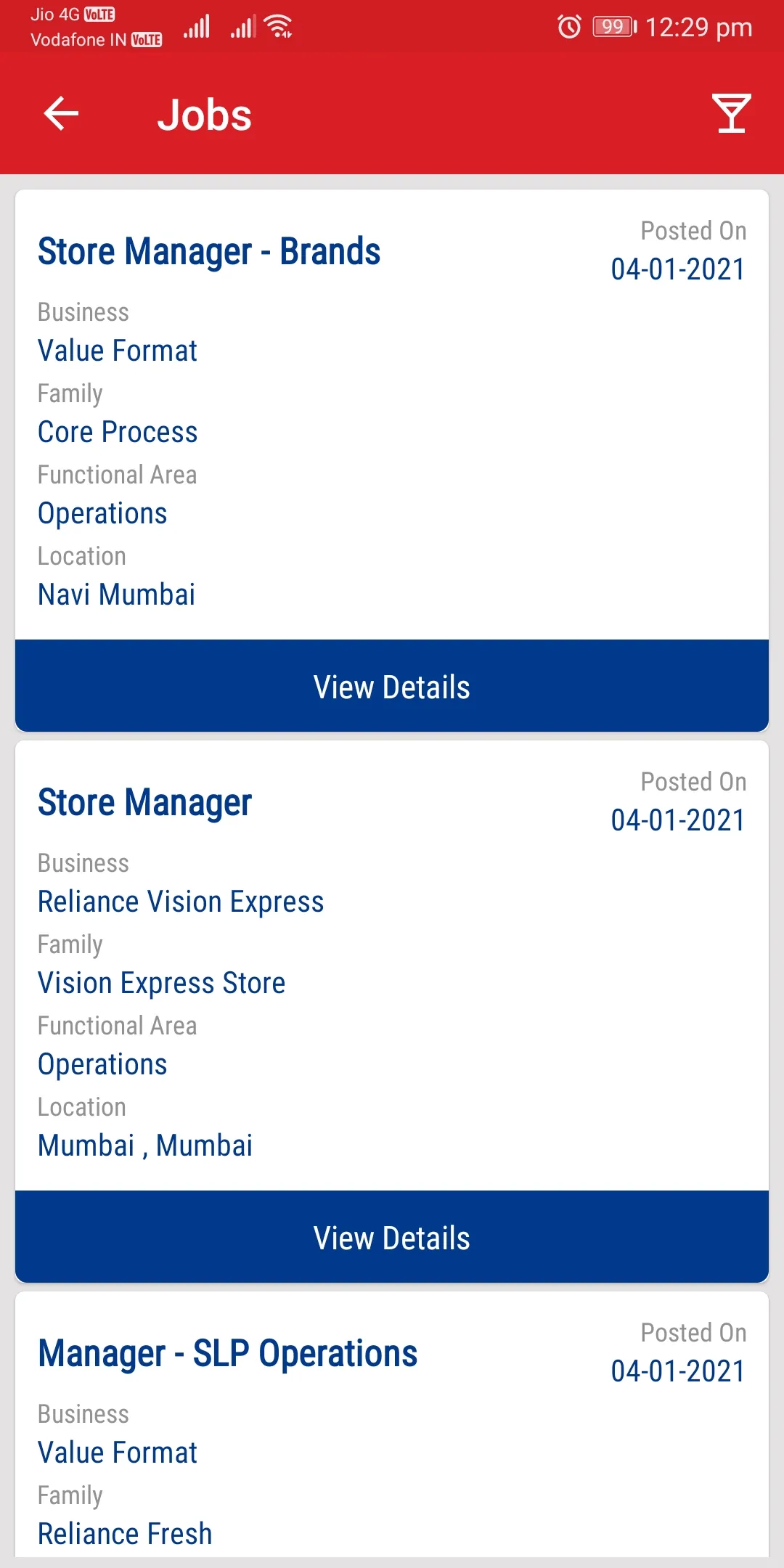Screen dimensions: 784x1568
Task: Tap Reliance Fresh family on last job
Action: [124, 1533]
